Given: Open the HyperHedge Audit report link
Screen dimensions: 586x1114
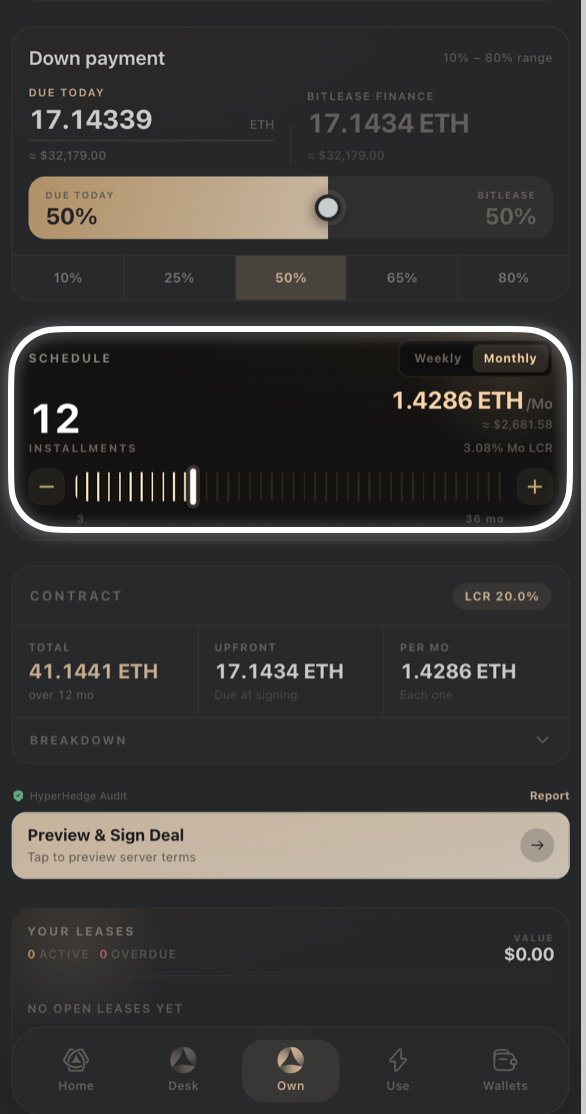Looking at the screenshot, I should point(549,796).
